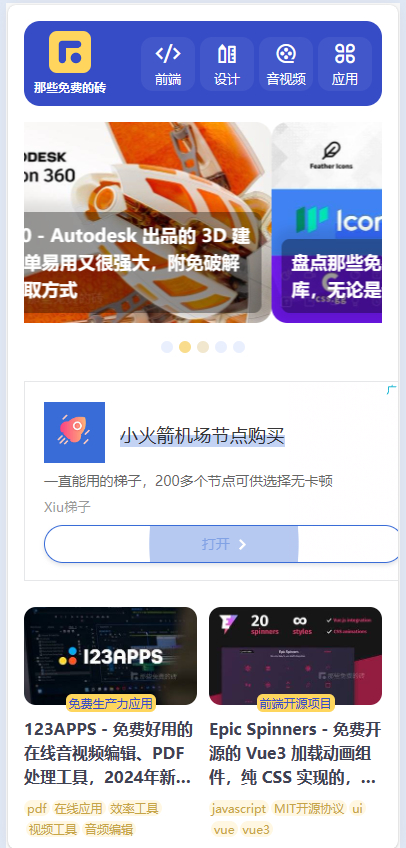Go to the 前端 category
This screenshot has height=848, width=406.
[x=168, y=64]
